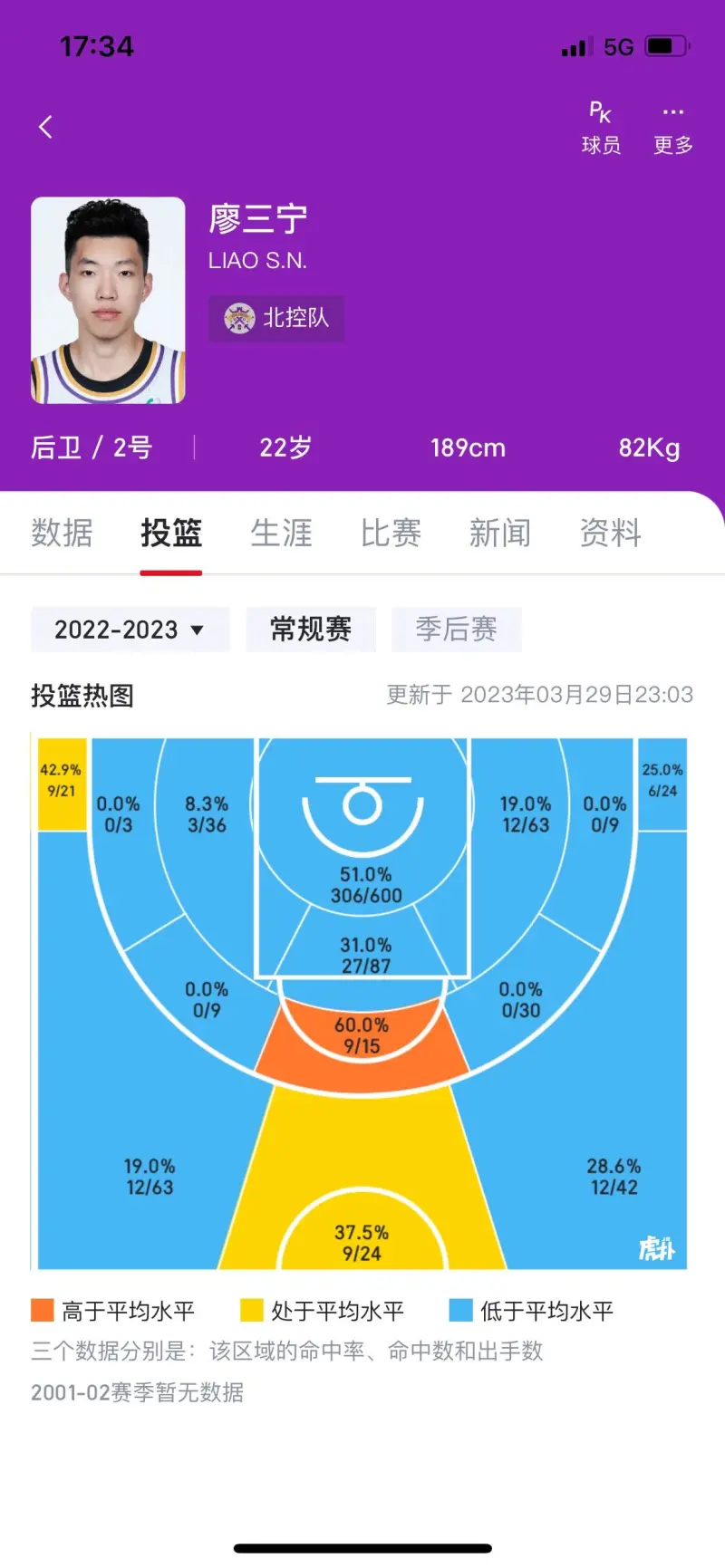Open the 比赛 tab
This screenshot has height=1568, width=725.
391,533
